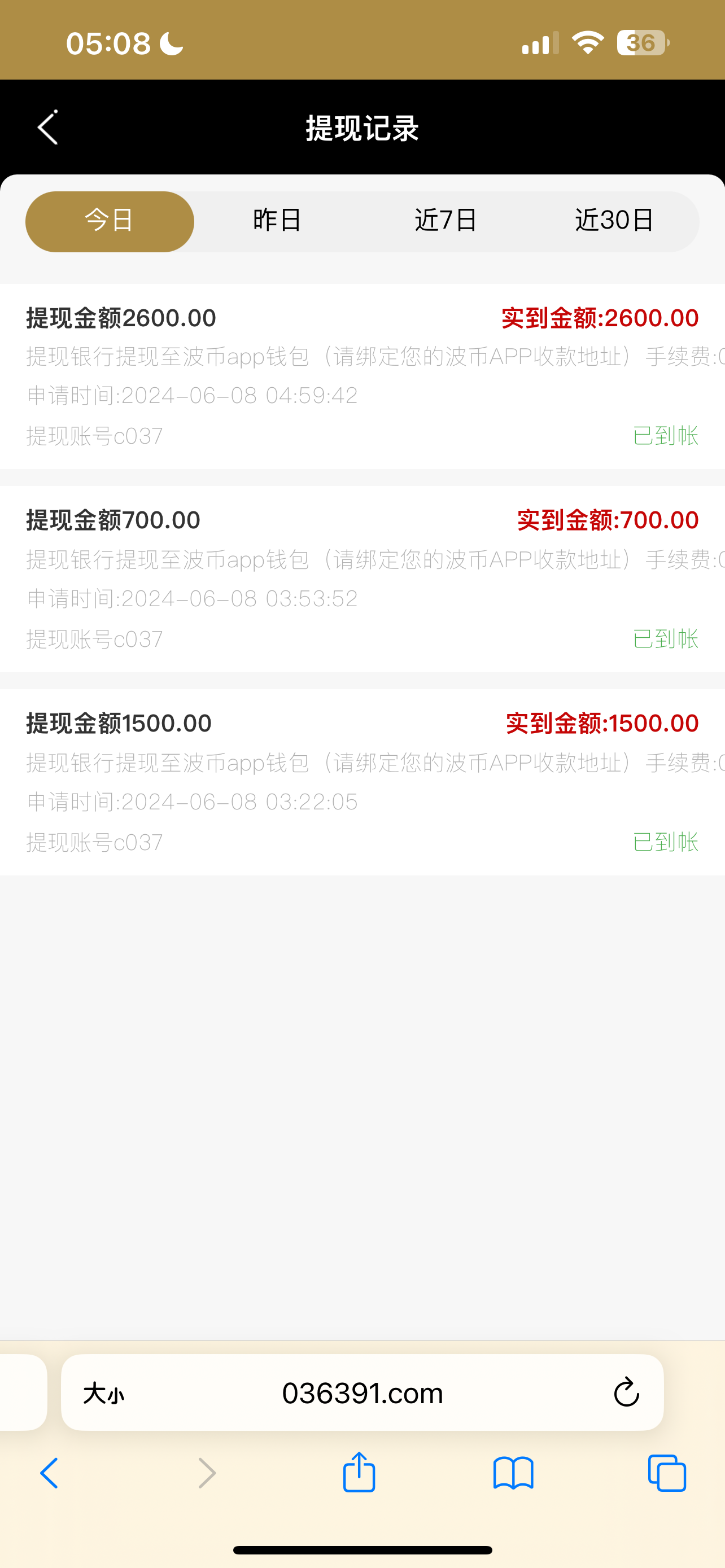
Task: Tap 已到帐 on the 2600.00 record
Action: pos(666,437)
